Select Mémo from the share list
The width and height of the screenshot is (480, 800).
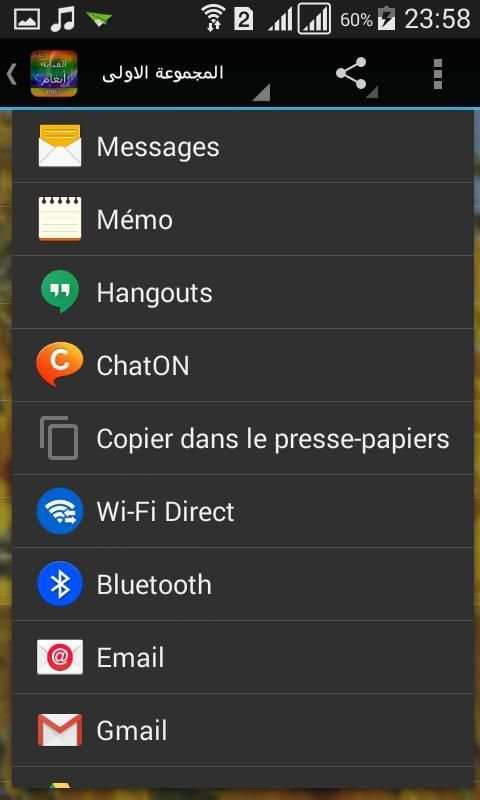pyautogui.click(x=242, y=219)
